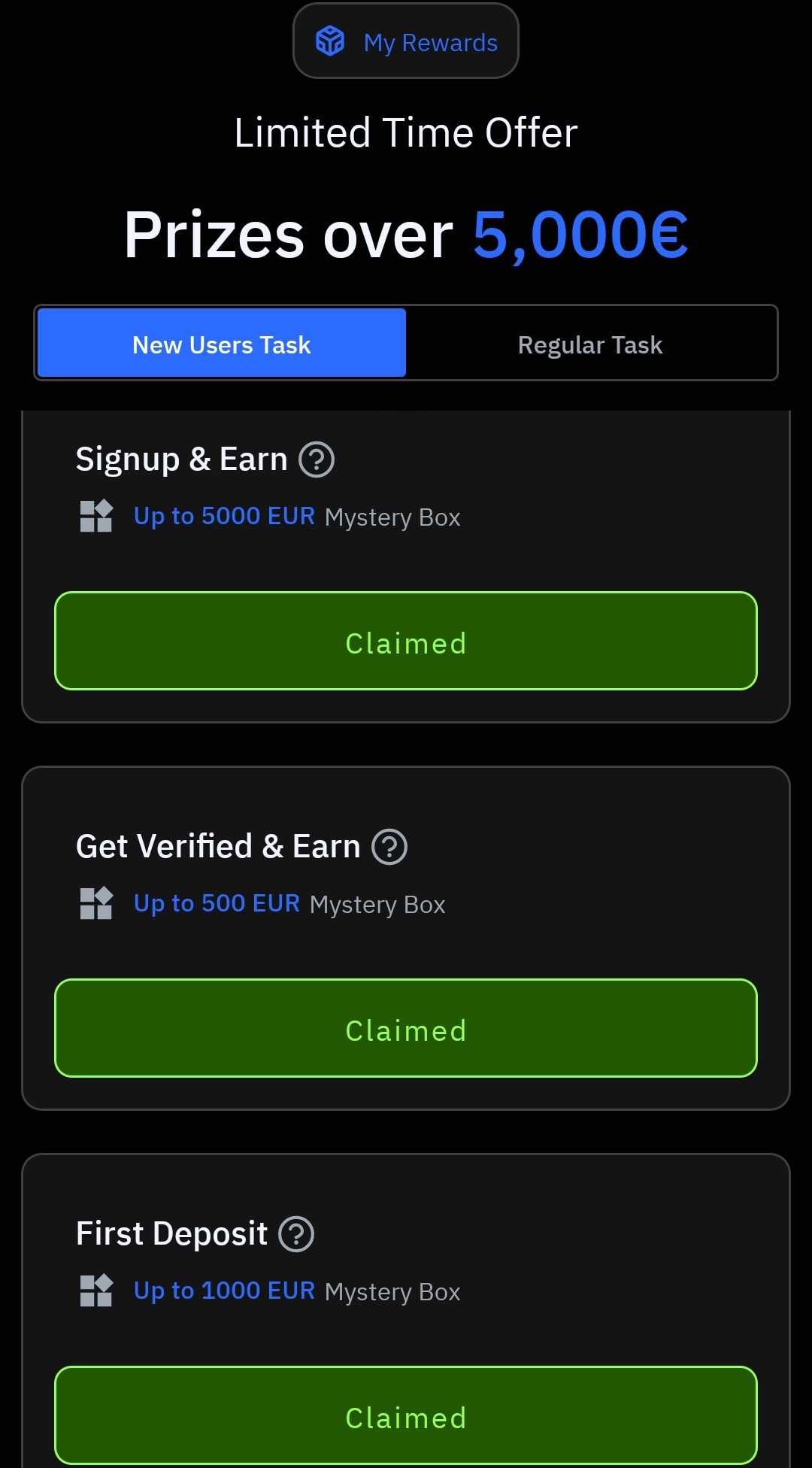Viewport: 812px width, 1468px height.
Task: Tap the Claimed button under Get Verified & Earn
Action: [406, 1028]
